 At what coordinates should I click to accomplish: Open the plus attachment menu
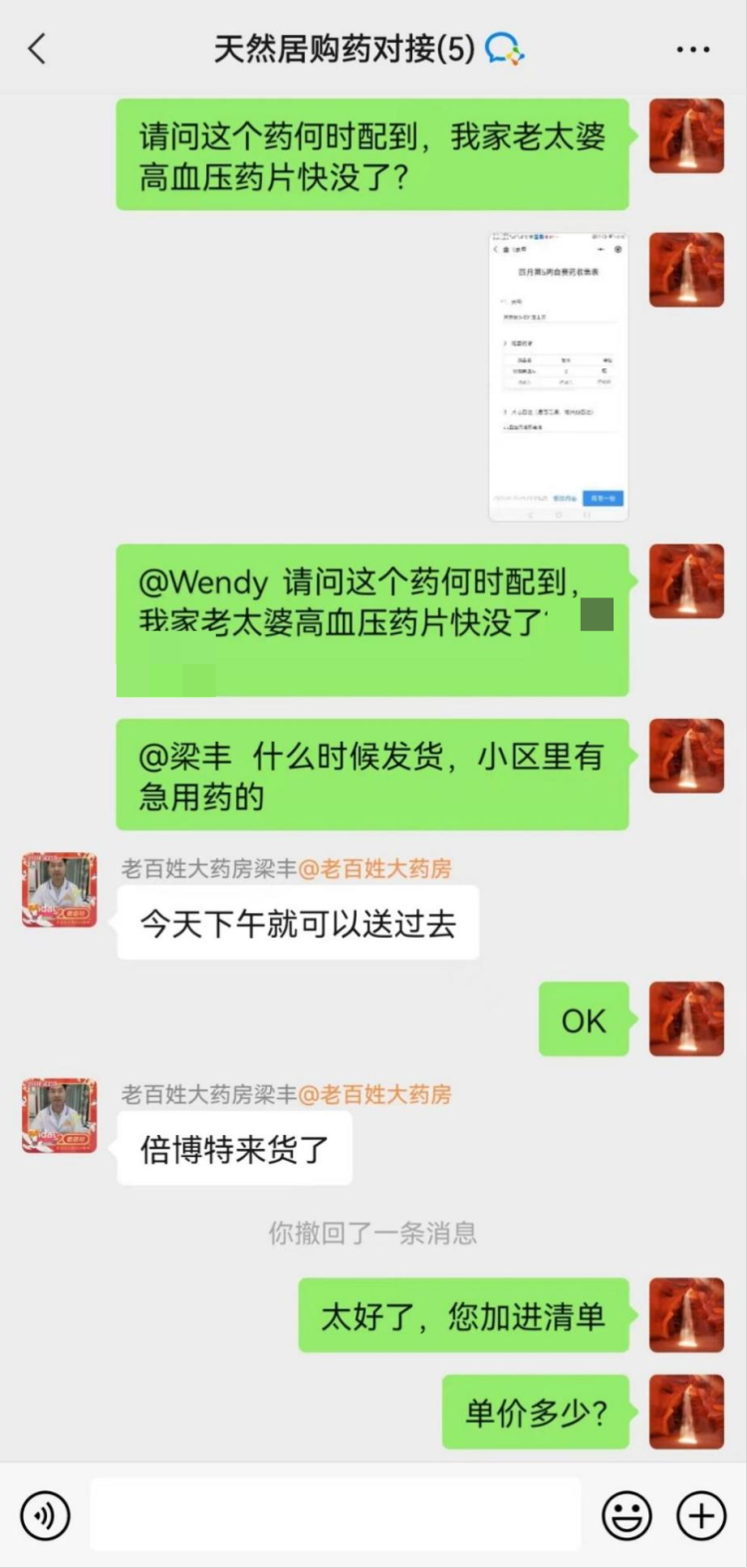point(701,1515)
